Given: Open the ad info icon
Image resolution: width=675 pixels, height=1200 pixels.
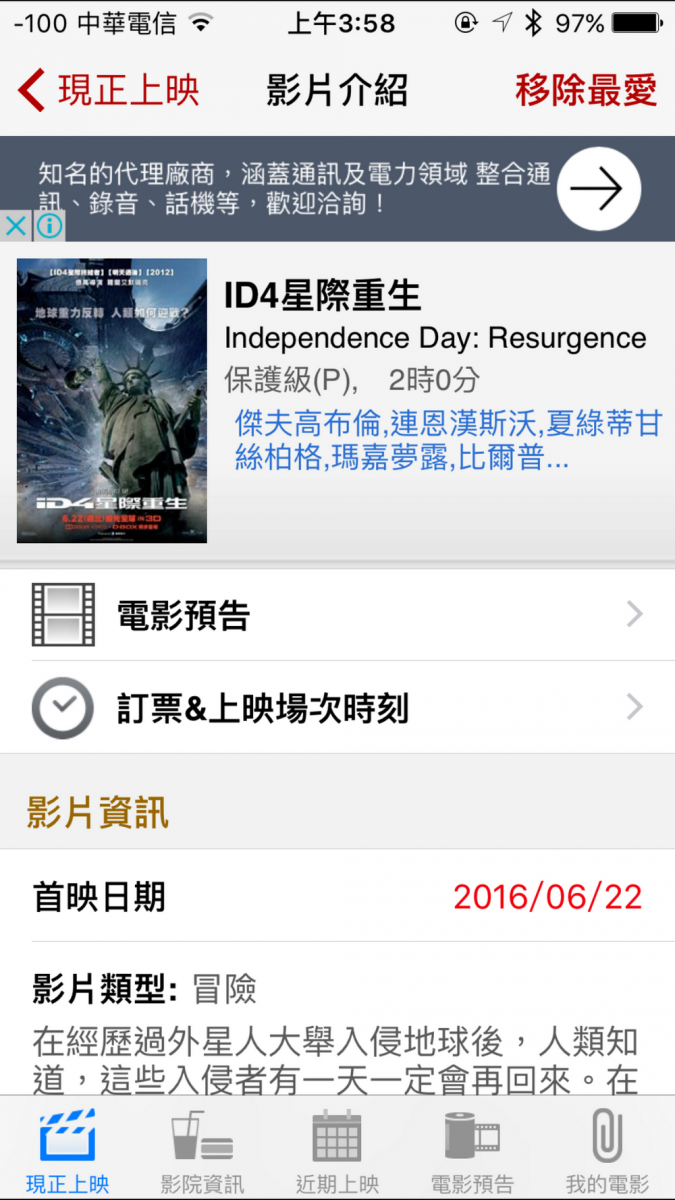Looking at the screenshot, I should 49,226.
